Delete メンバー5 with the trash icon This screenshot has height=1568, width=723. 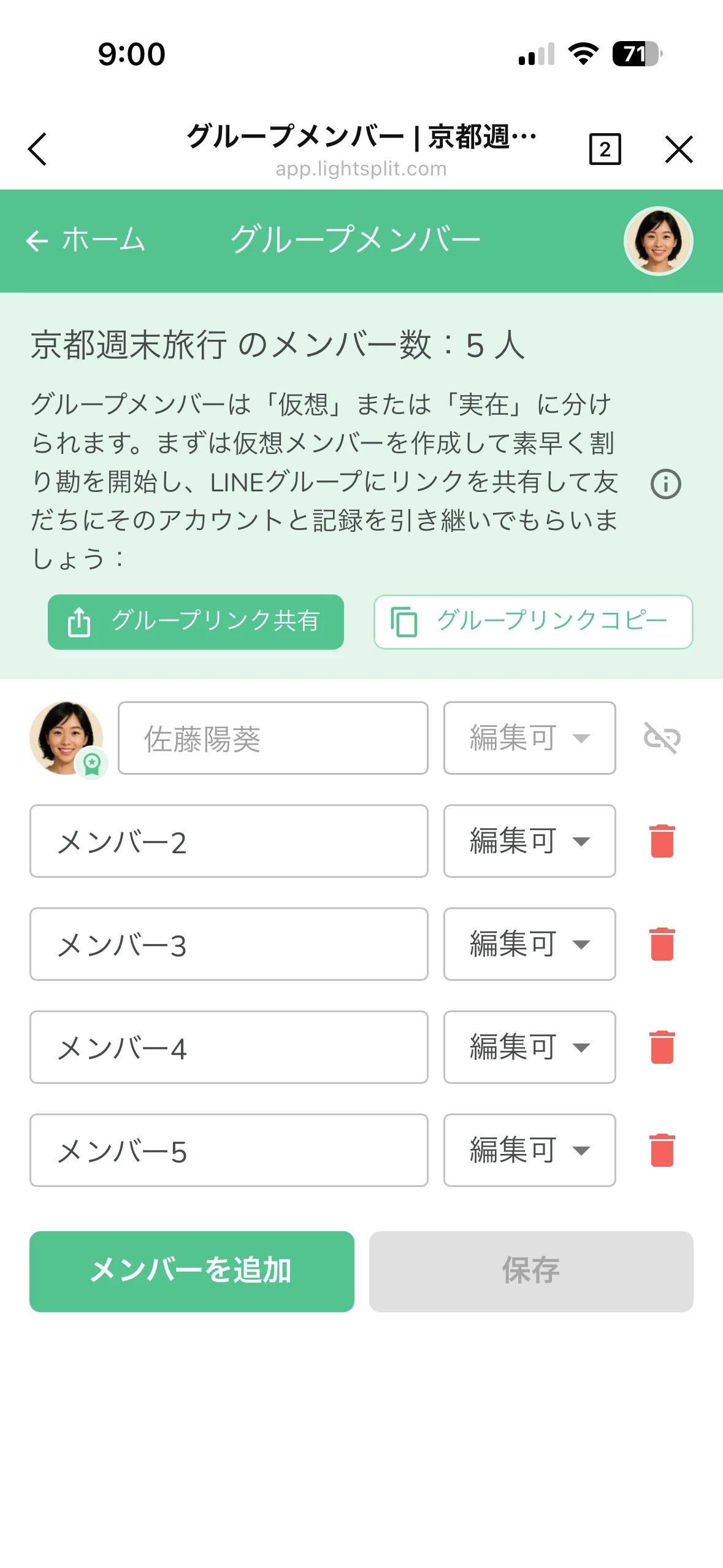pyautogui.click(x=662, y=1150)
